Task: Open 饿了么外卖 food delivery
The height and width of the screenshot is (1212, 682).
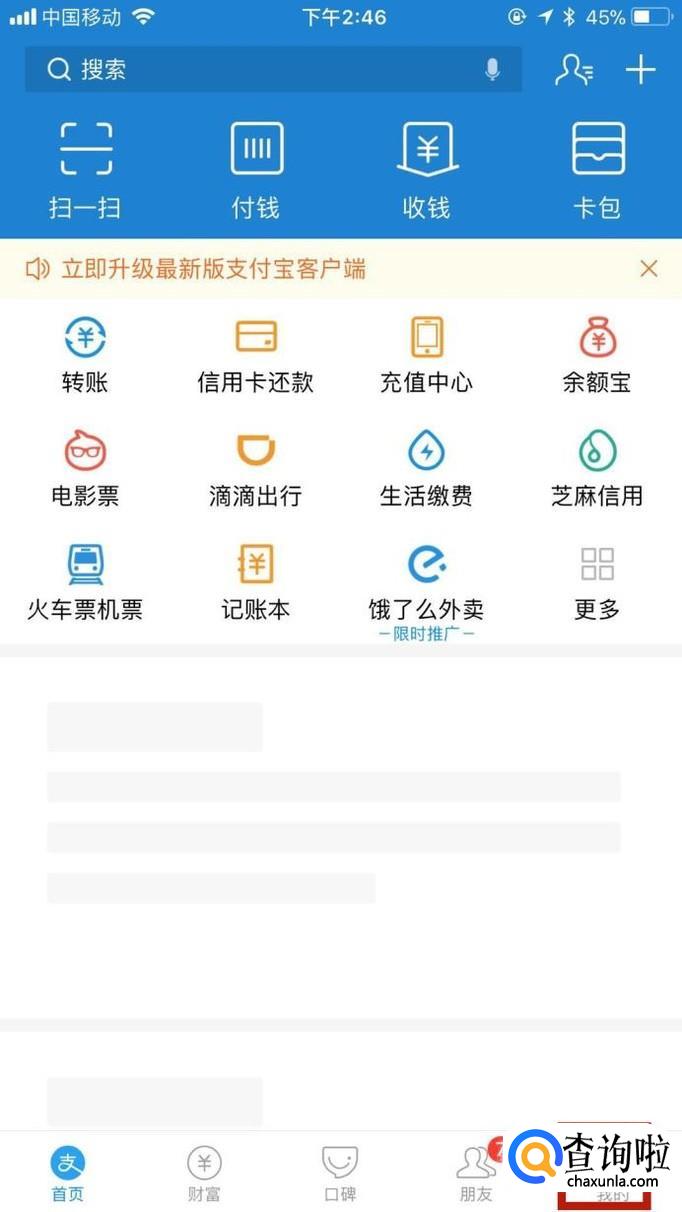Action: pos(427,582)
